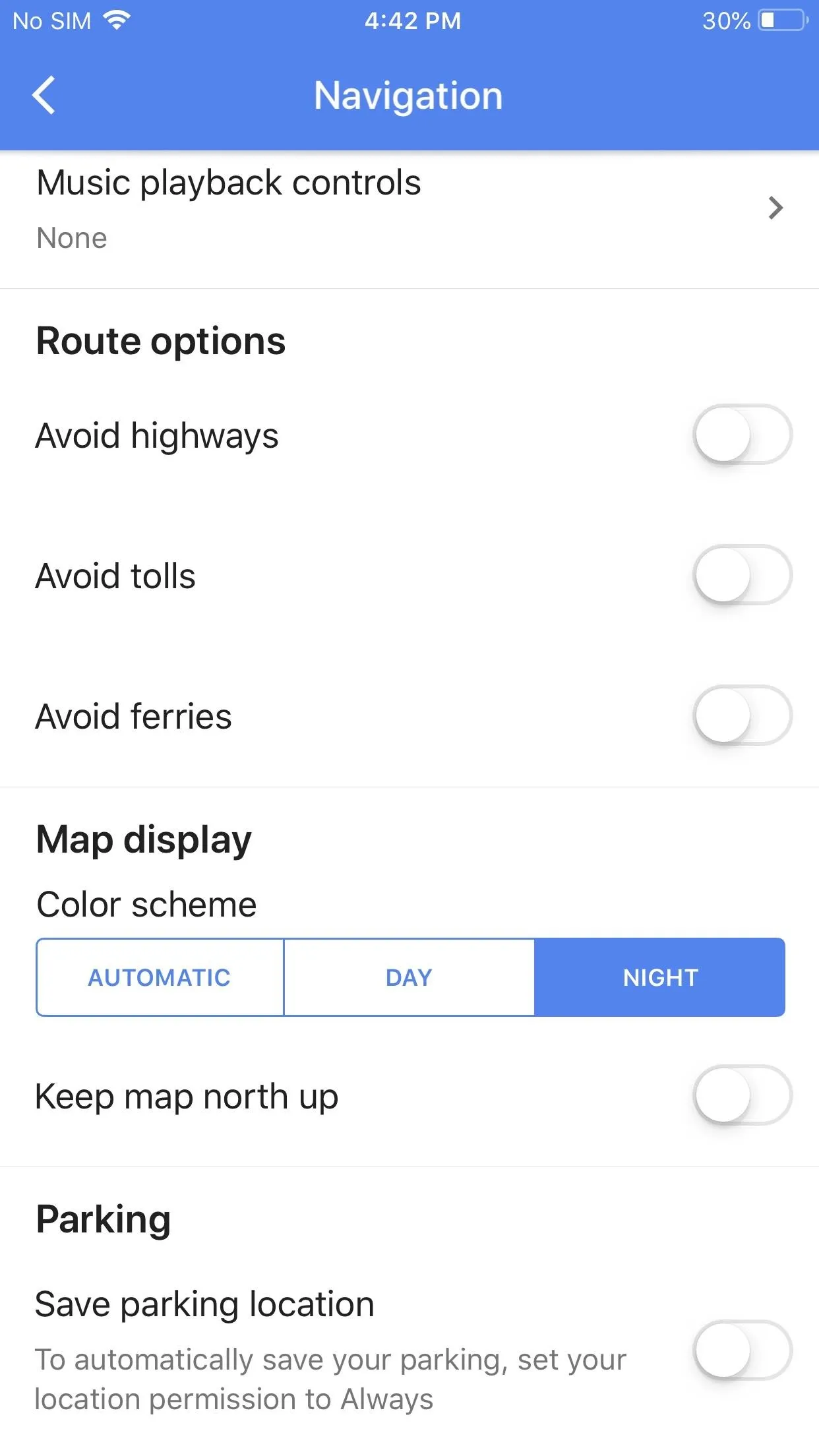
Task: Select the Automatic color scheme
Action: click(160, 977)
